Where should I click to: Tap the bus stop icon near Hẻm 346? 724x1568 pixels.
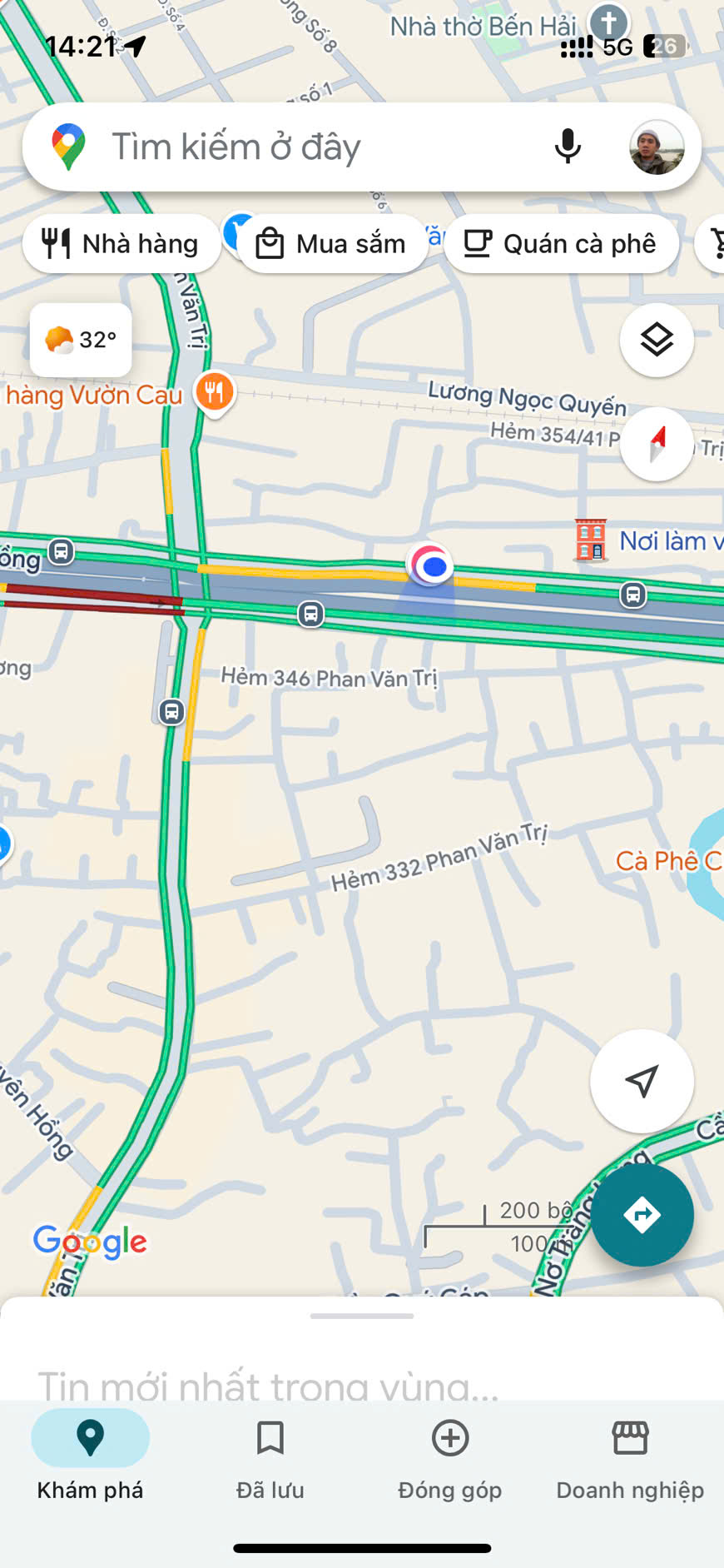click(310, 615)
